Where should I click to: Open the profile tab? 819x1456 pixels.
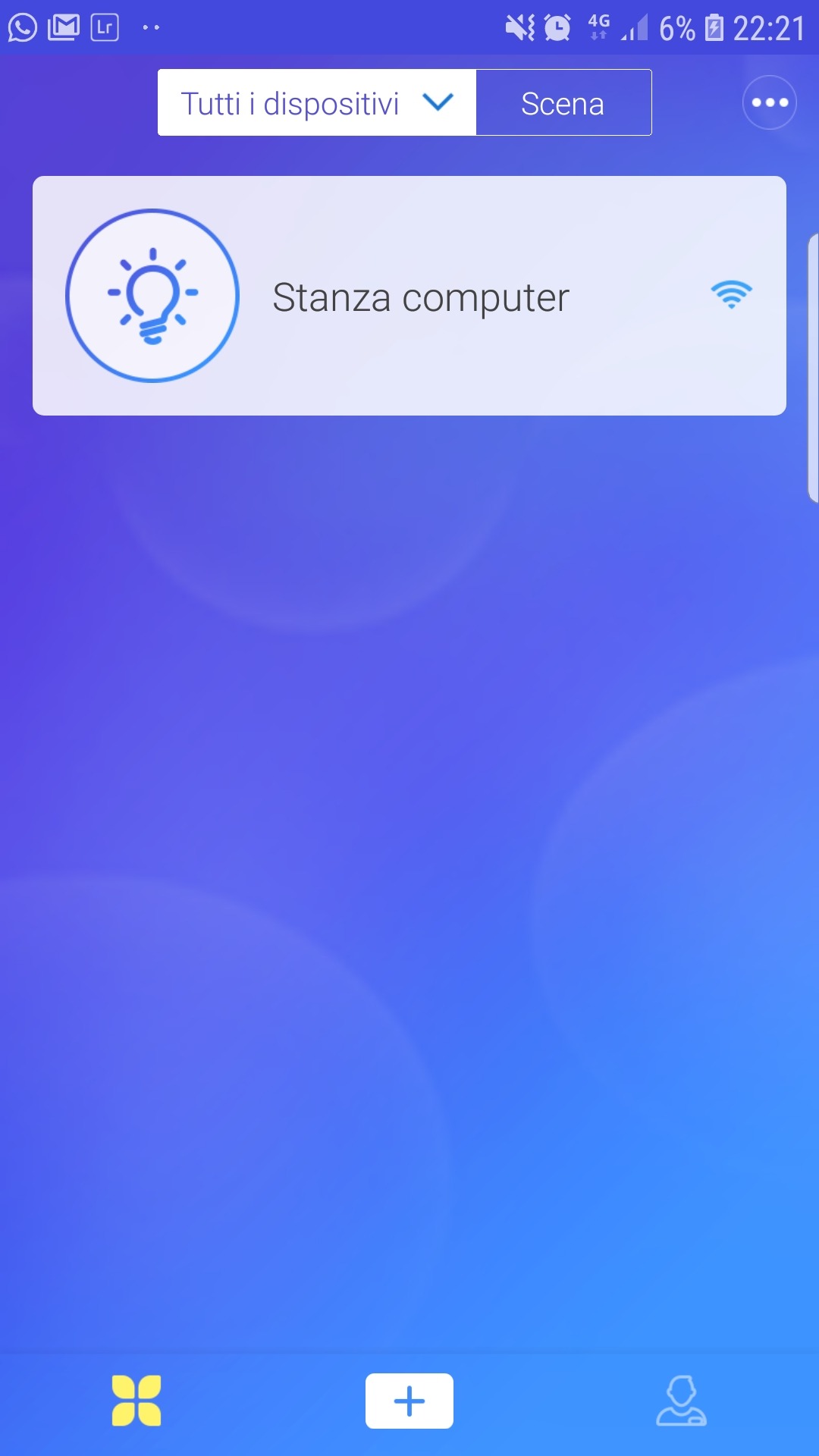(681, 1401)
